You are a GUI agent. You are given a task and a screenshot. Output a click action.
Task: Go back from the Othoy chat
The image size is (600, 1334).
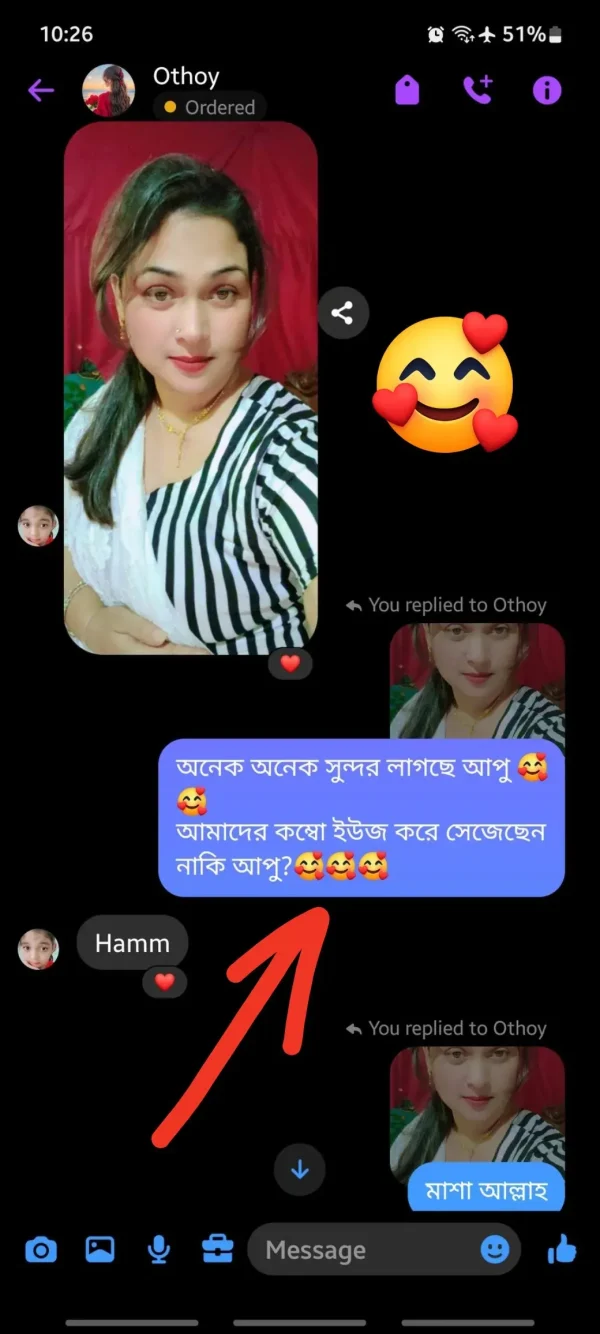coord(41,91)
